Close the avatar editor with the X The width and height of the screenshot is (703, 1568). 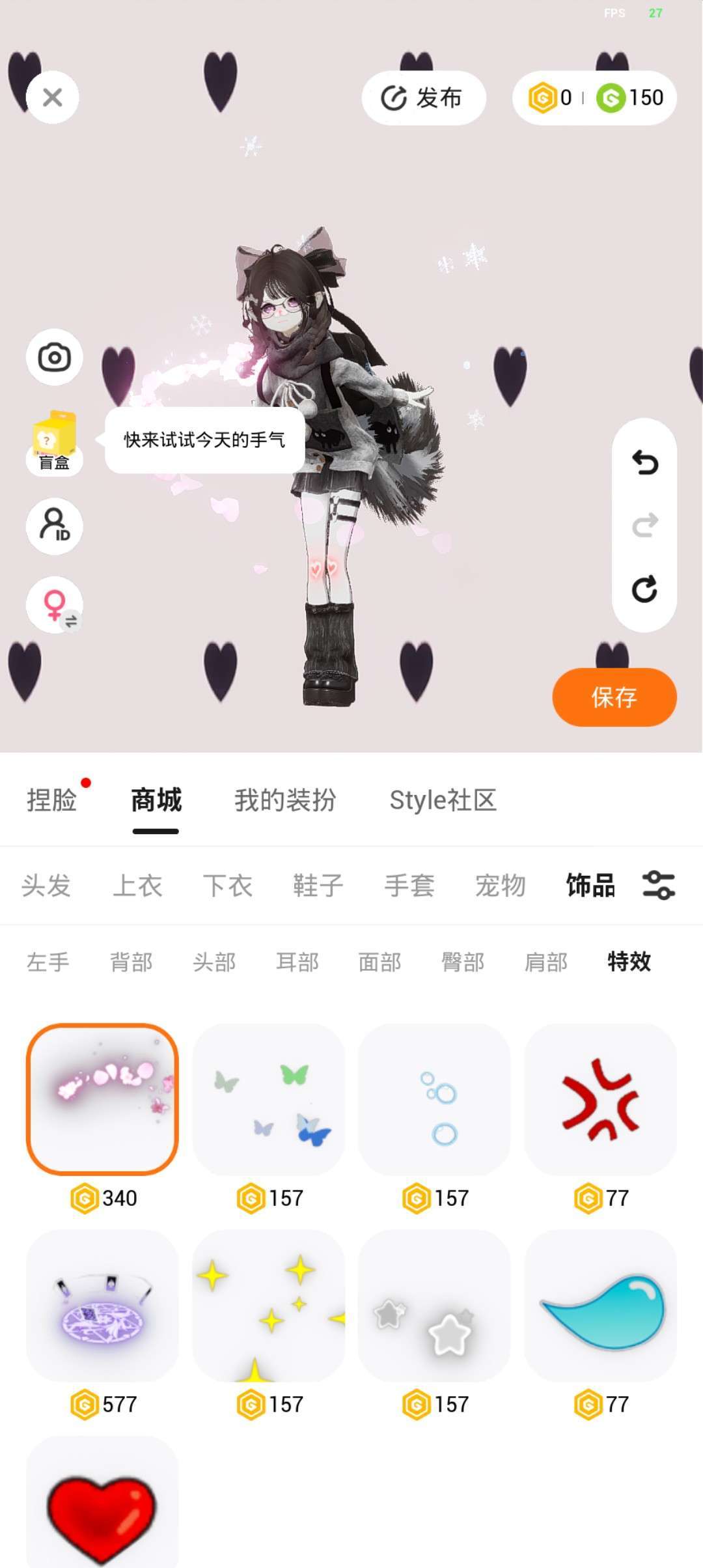(52, 98)
